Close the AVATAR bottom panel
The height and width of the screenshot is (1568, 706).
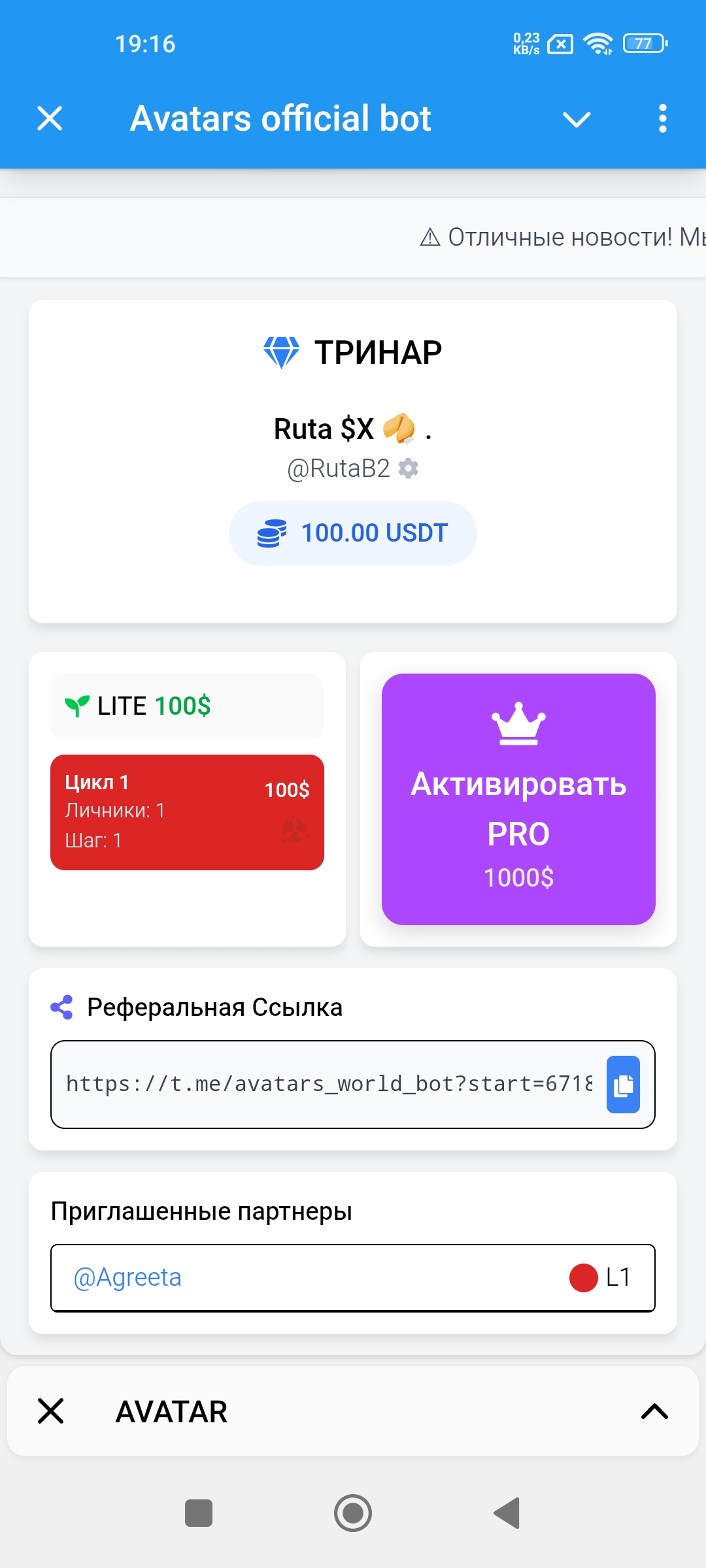pos(50,1411)
